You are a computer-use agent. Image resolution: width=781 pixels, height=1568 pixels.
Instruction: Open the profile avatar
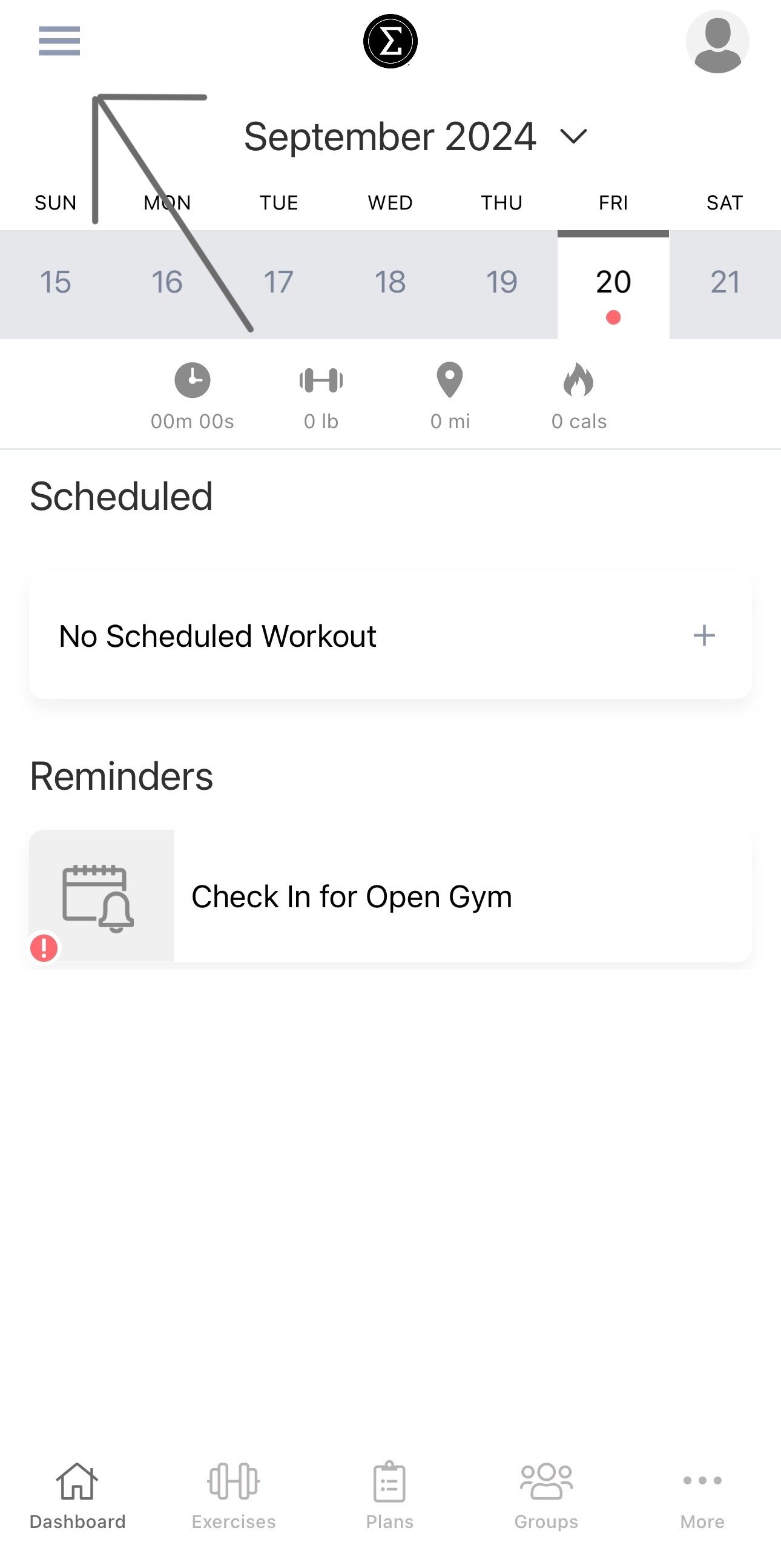pyautogui.click(x=717, y=41)
